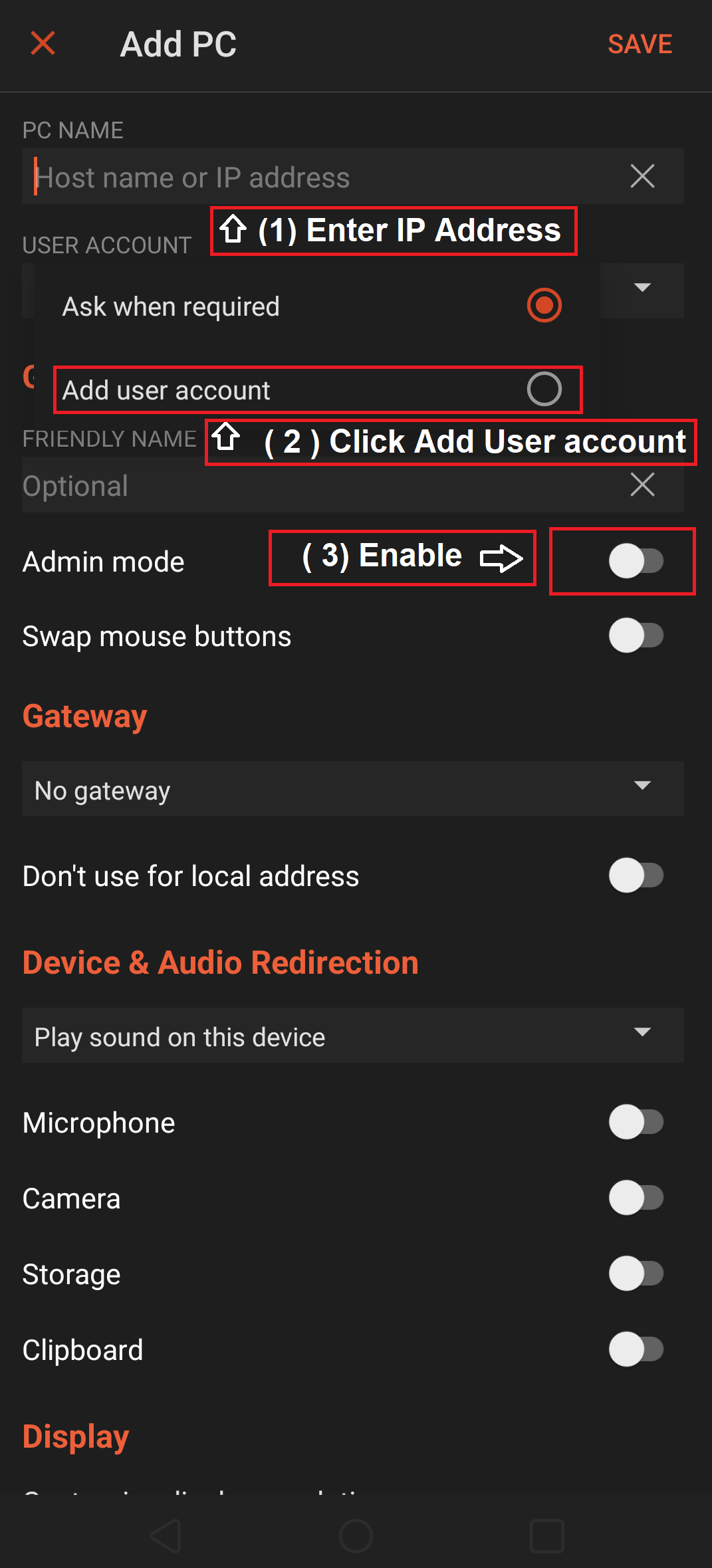Enable Admin mode switch
This screenshot has height=1568, width=712.
coord(636,561)
